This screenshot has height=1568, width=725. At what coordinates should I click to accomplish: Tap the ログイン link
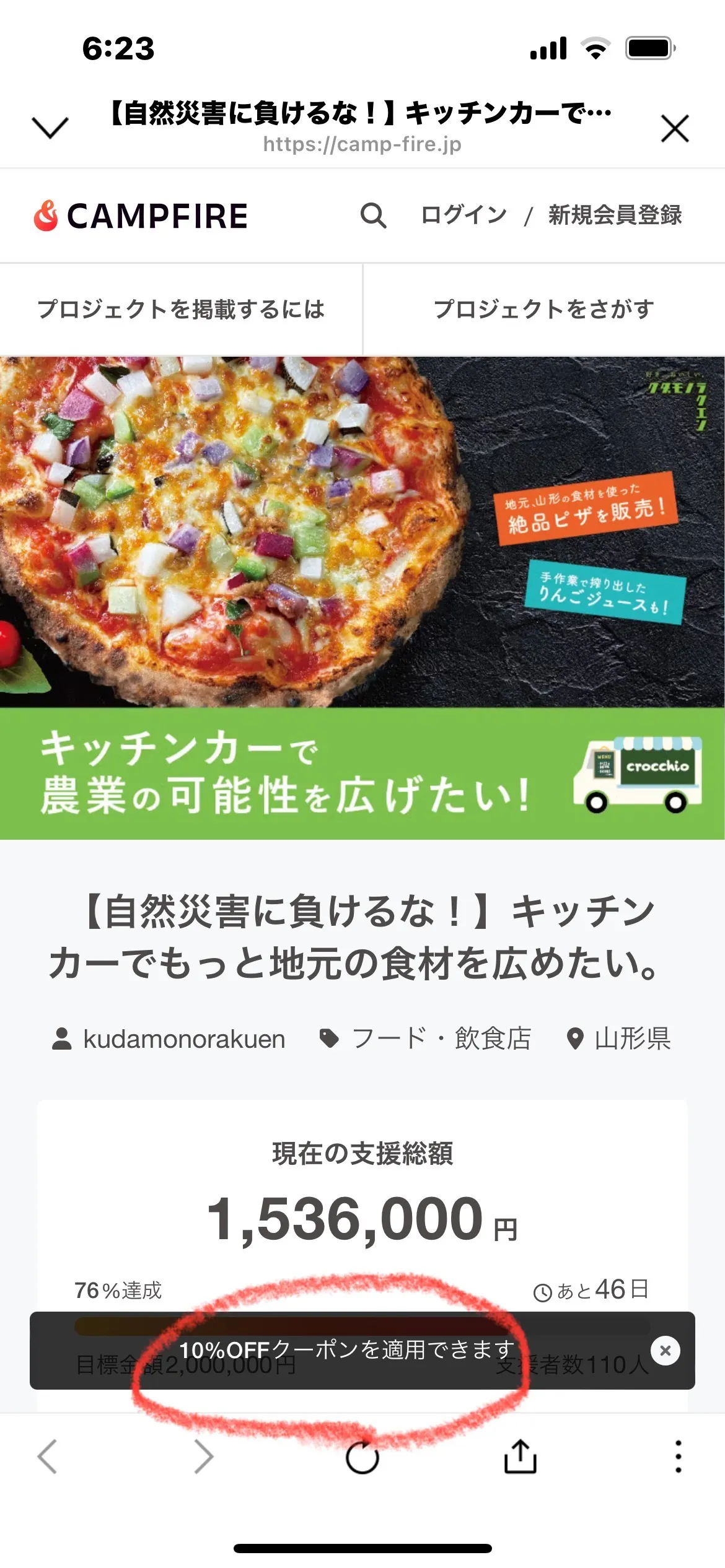464,216
